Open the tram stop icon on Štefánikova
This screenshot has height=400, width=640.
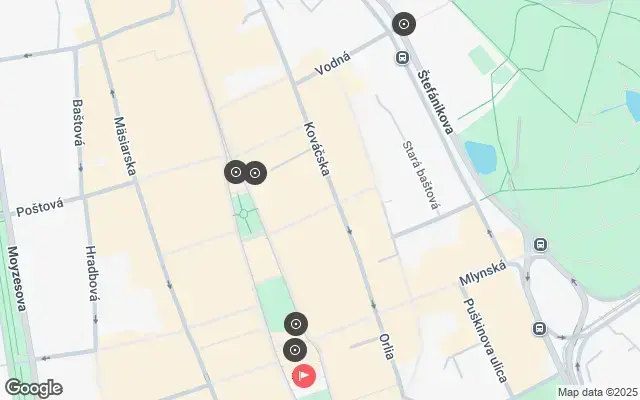(x=402, y=57)
